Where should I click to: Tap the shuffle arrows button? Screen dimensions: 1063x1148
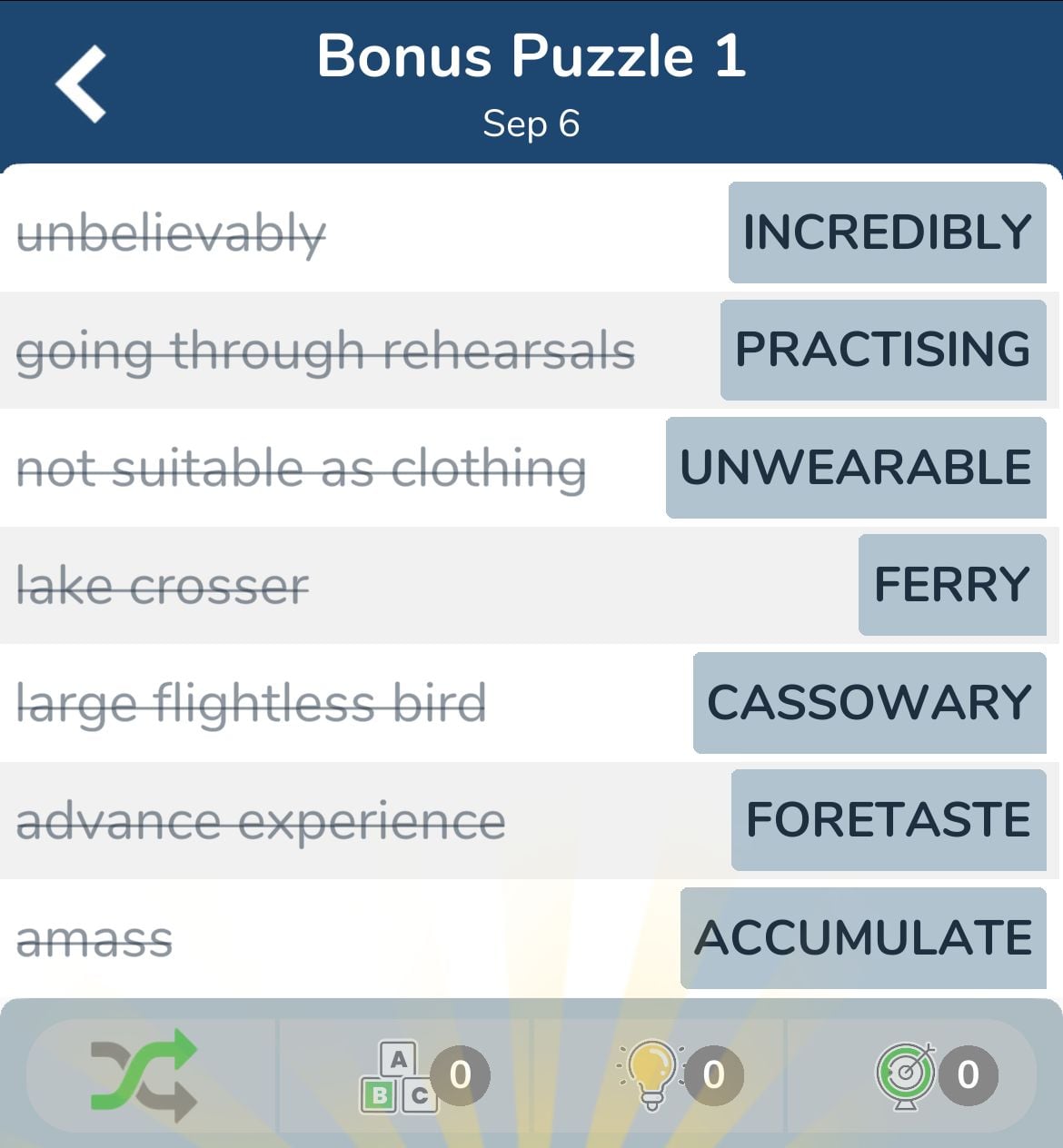[145, 1074]
